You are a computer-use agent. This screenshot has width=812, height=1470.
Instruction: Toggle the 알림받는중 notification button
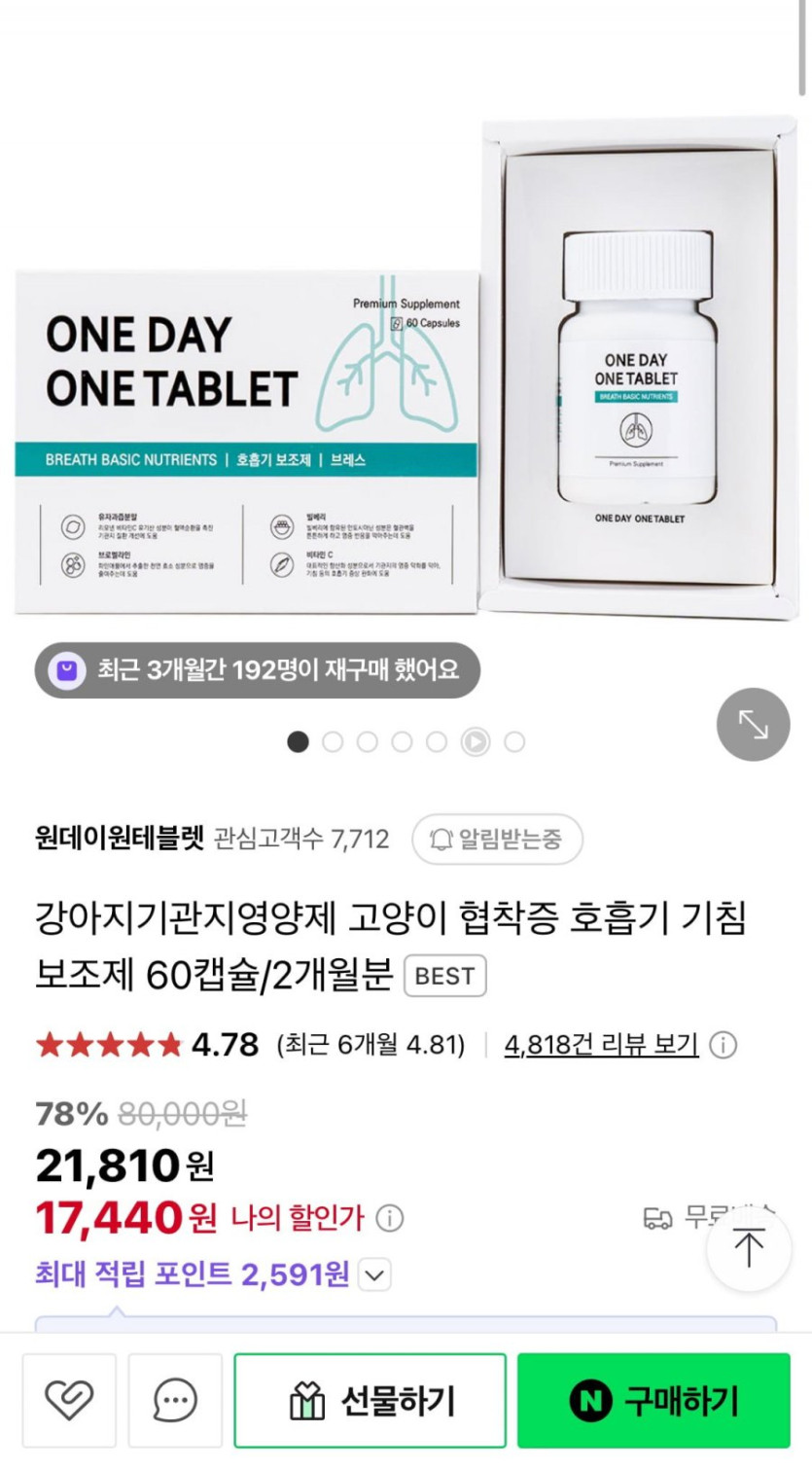tap(497, 839)
